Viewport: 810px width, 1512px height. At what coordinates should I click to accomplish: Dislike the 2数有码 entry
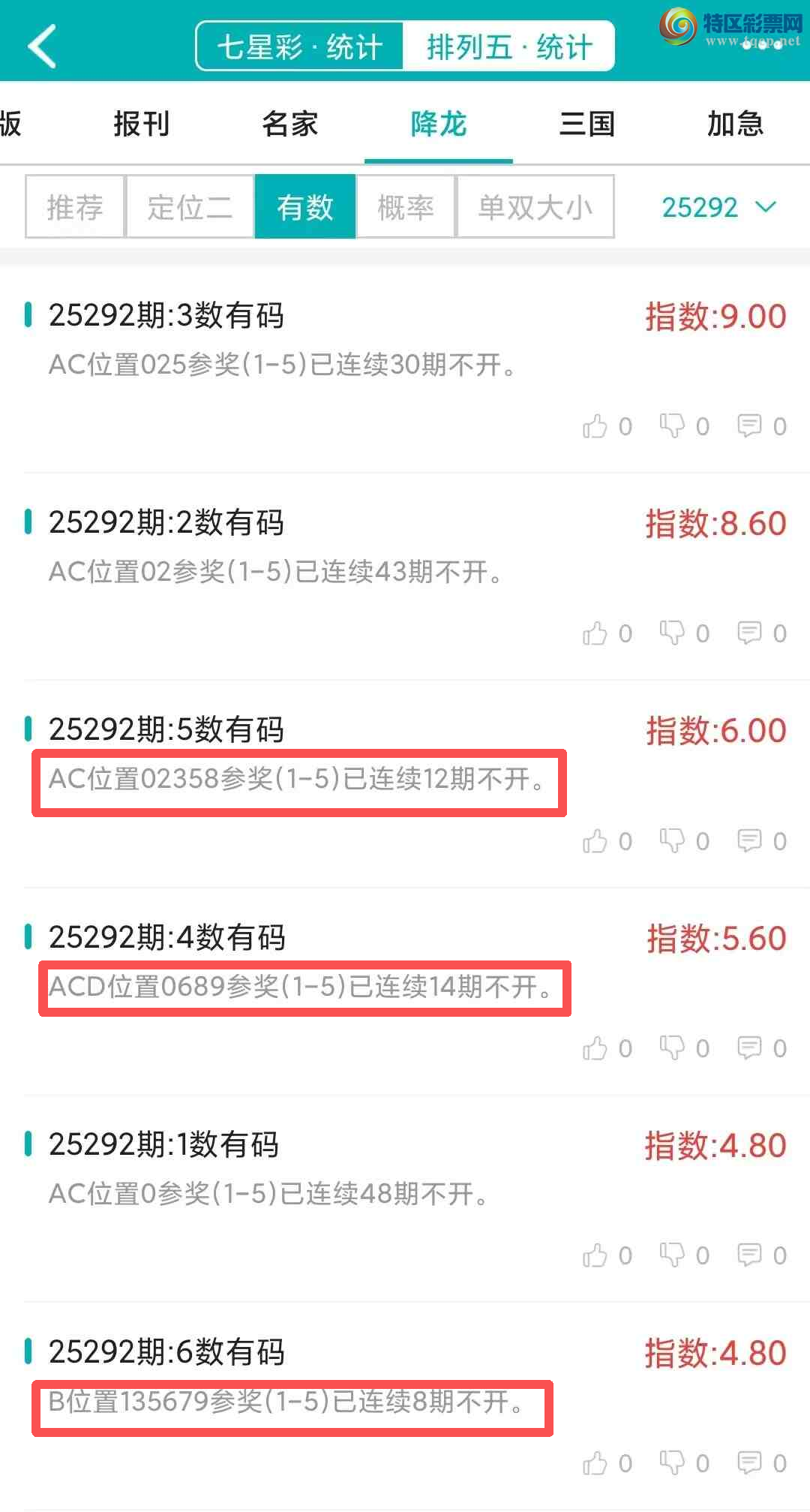pos(672,633)
